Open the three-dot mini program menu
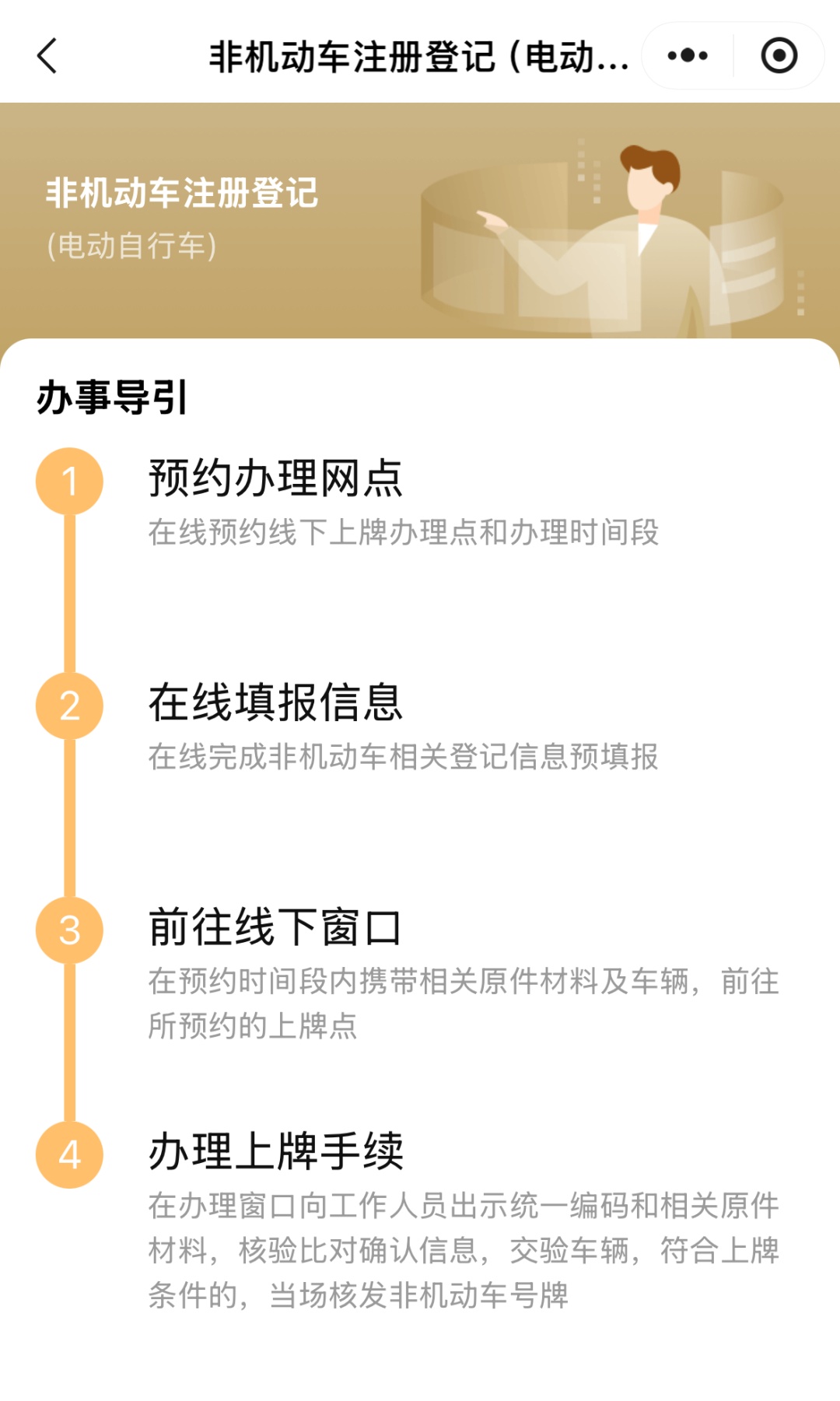The height and width of the screenshot is (1401, 840). click(688, 56)
